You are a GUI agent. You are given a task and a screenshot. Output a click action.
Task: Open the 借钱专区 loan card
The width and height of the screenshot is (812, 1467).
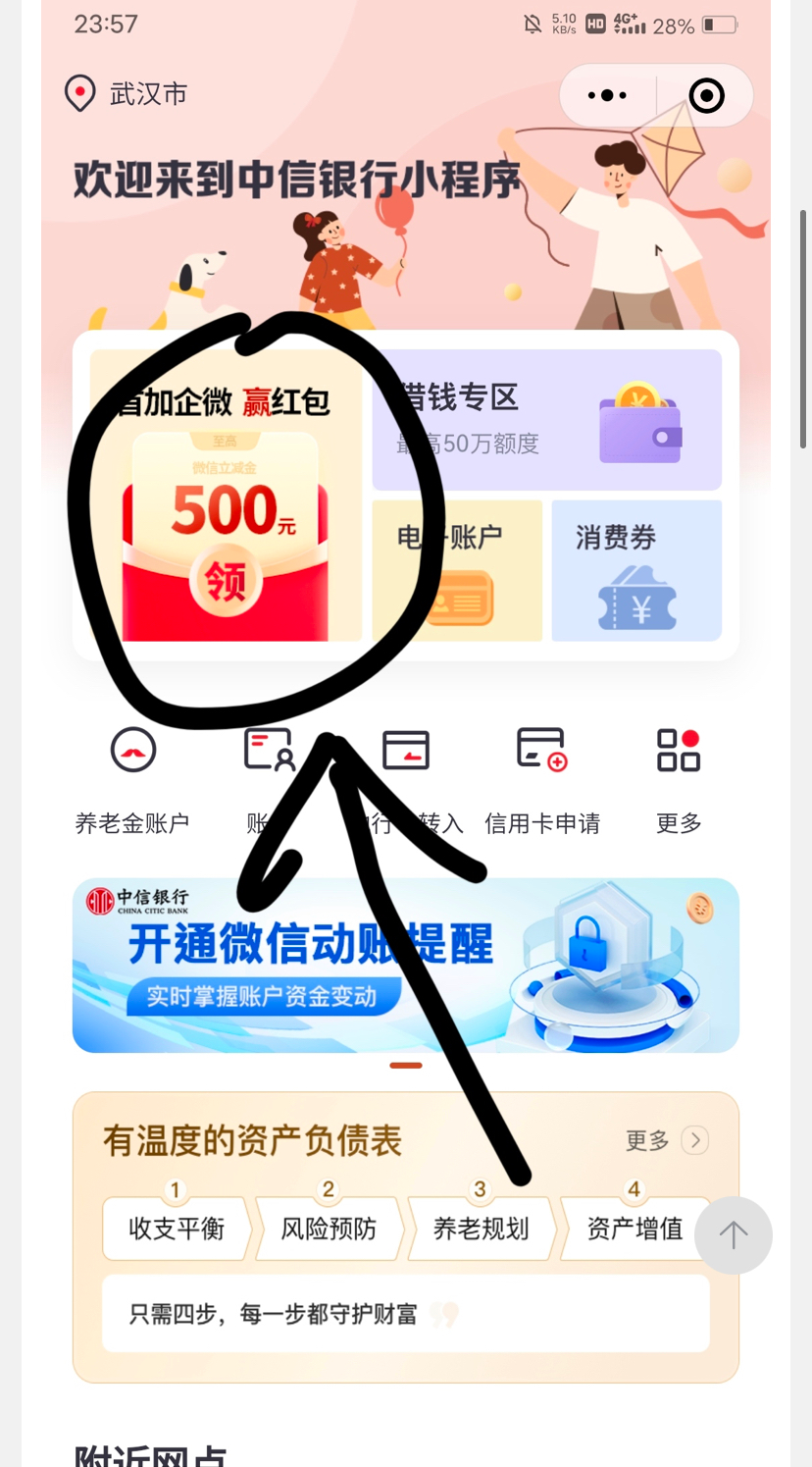pos(546,420)
